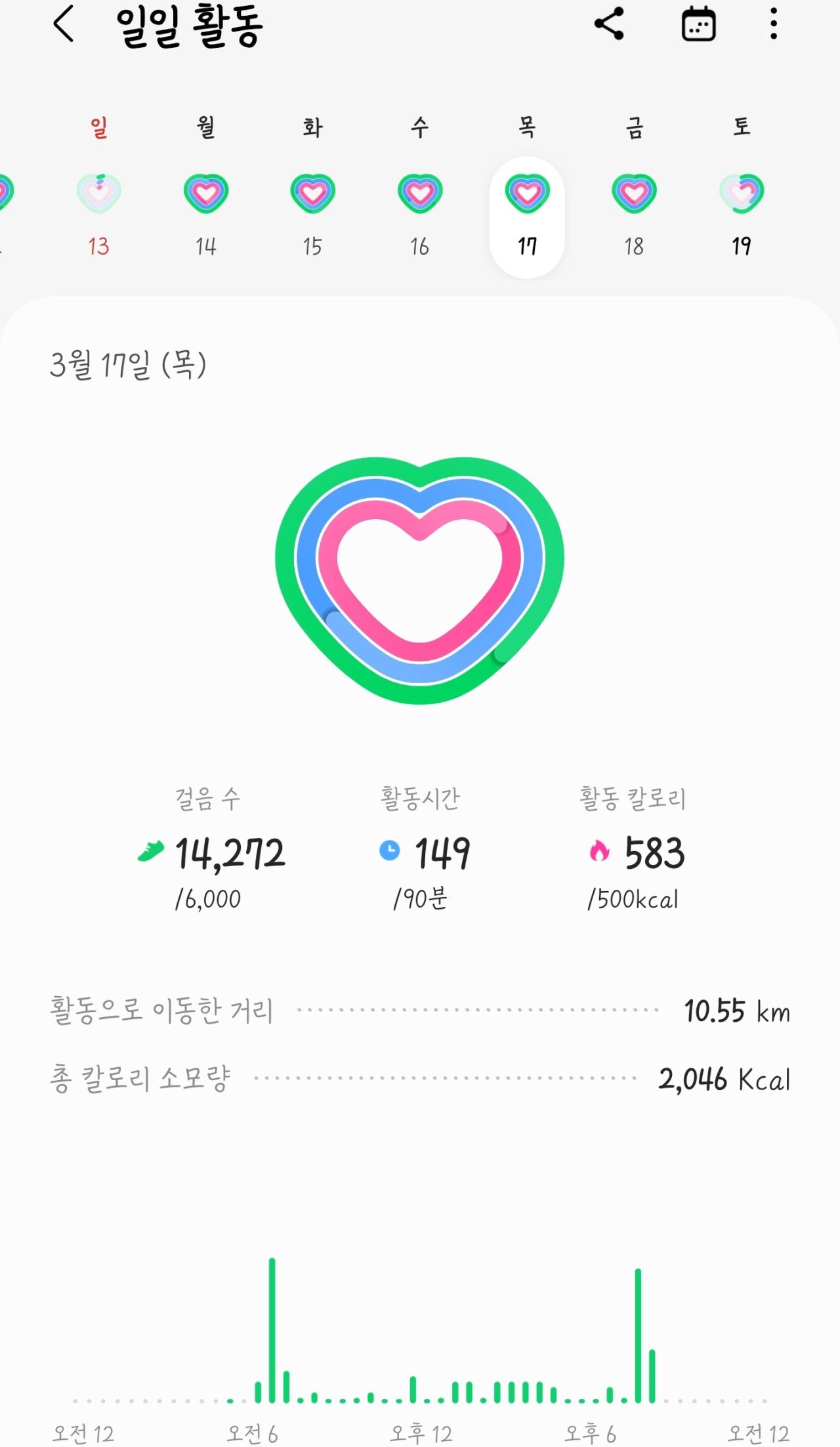Open the 걸음 수 step count details
Image resolution: width=840 pixels, height=1447 pixels.
pos(210,849)
